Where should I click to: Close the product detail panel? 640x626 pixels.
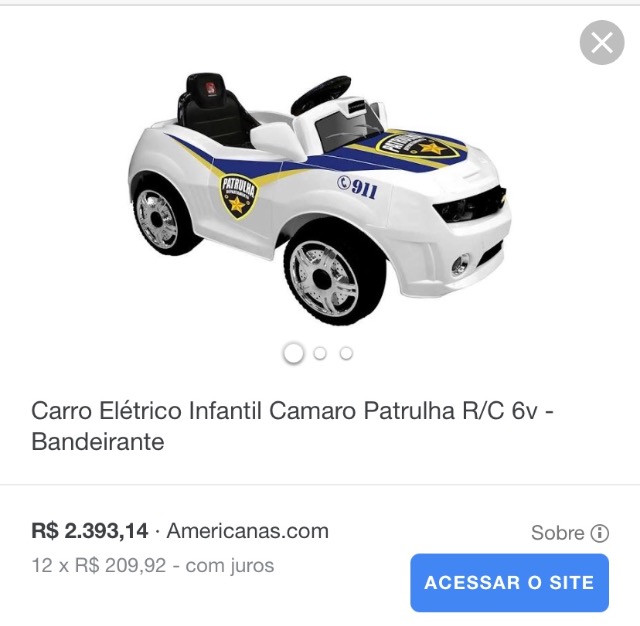pos(601,43)
